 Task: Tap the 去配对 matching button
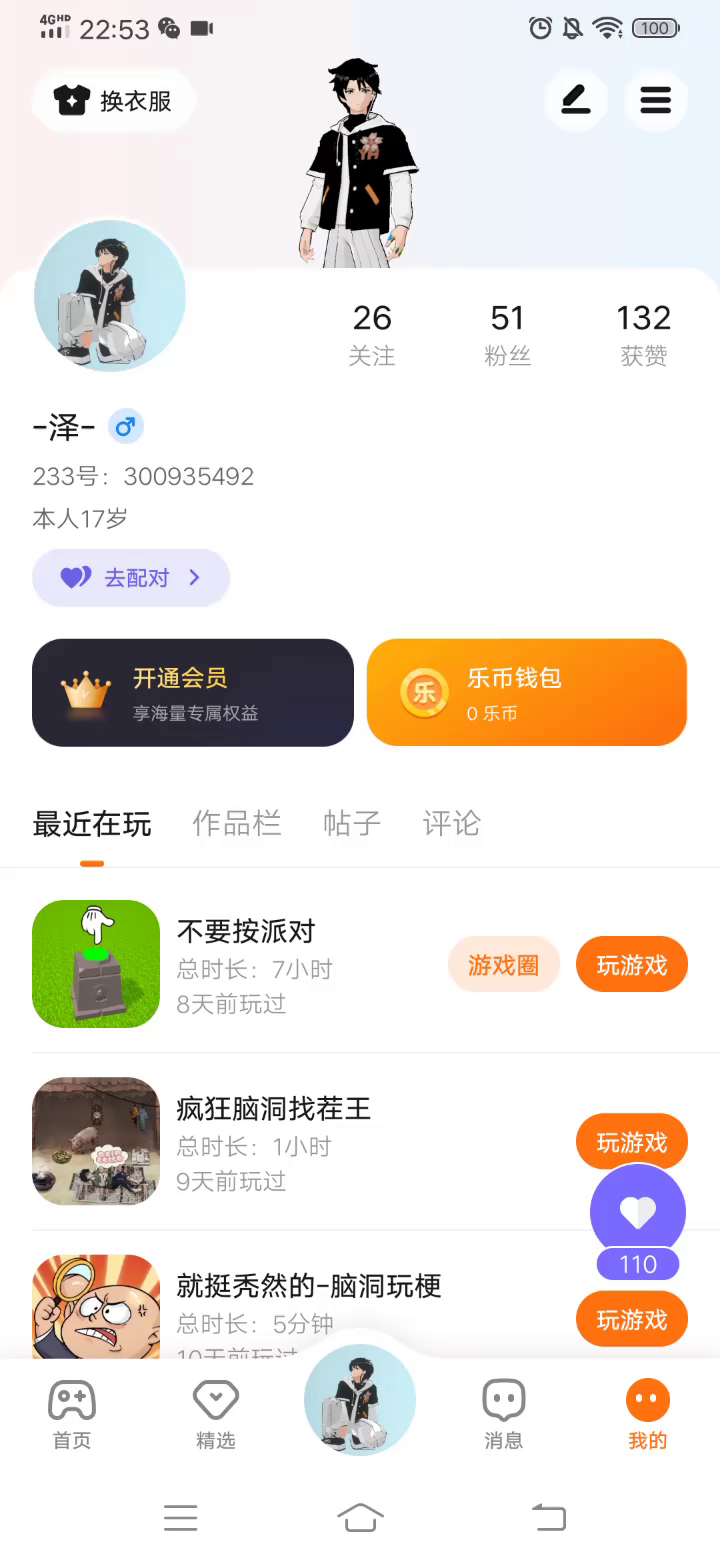pos(131,578)
